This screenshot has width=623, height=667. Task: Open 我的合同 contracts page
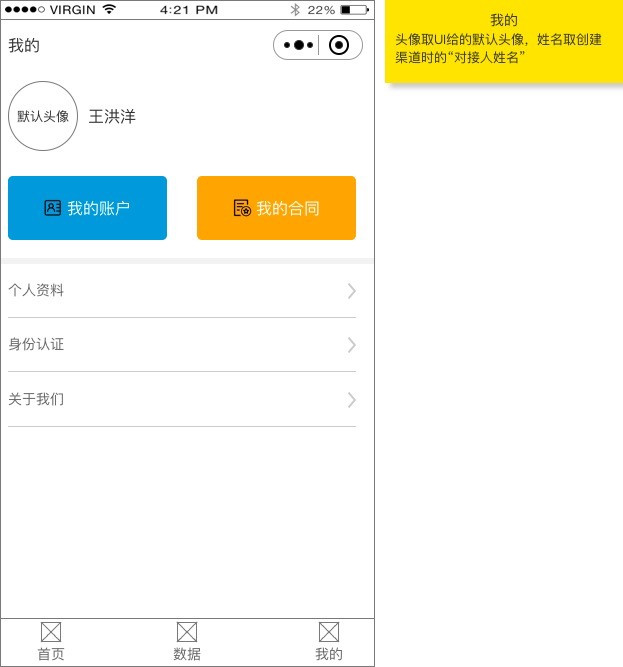[x=276, y=208]
